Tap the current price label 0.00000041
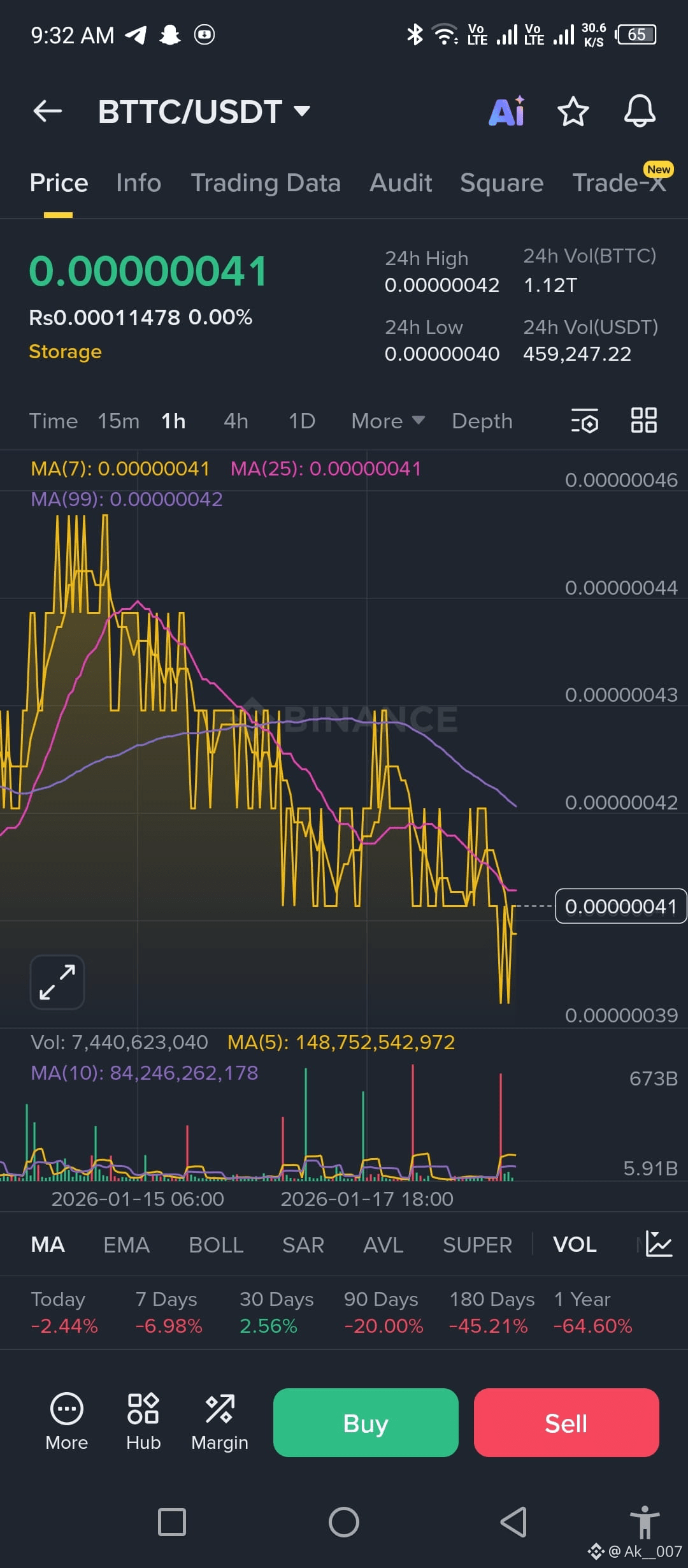 click(621, 905)
